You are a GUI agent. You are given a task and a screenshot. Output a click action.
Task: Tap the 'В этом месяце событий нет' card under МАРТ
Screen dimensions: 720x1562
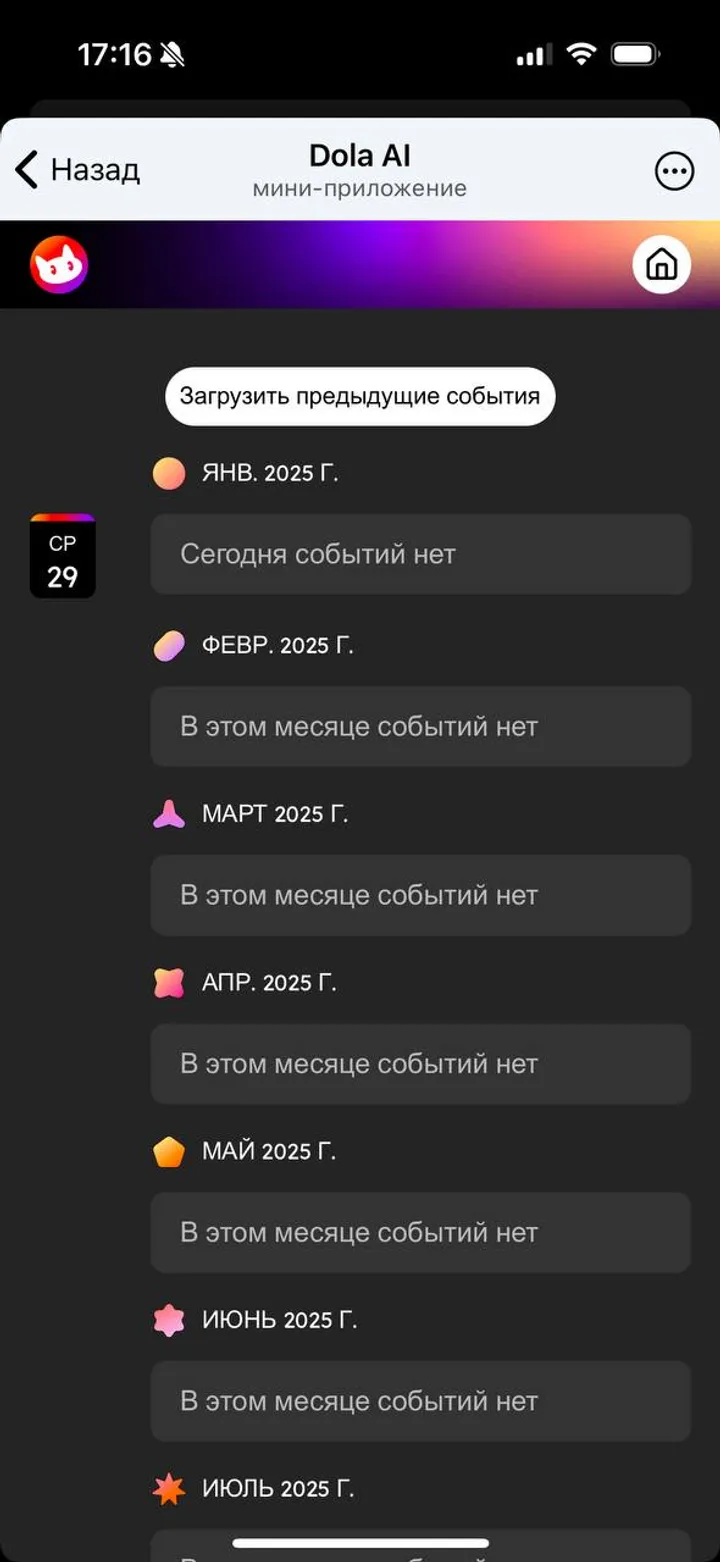[420, 896]
